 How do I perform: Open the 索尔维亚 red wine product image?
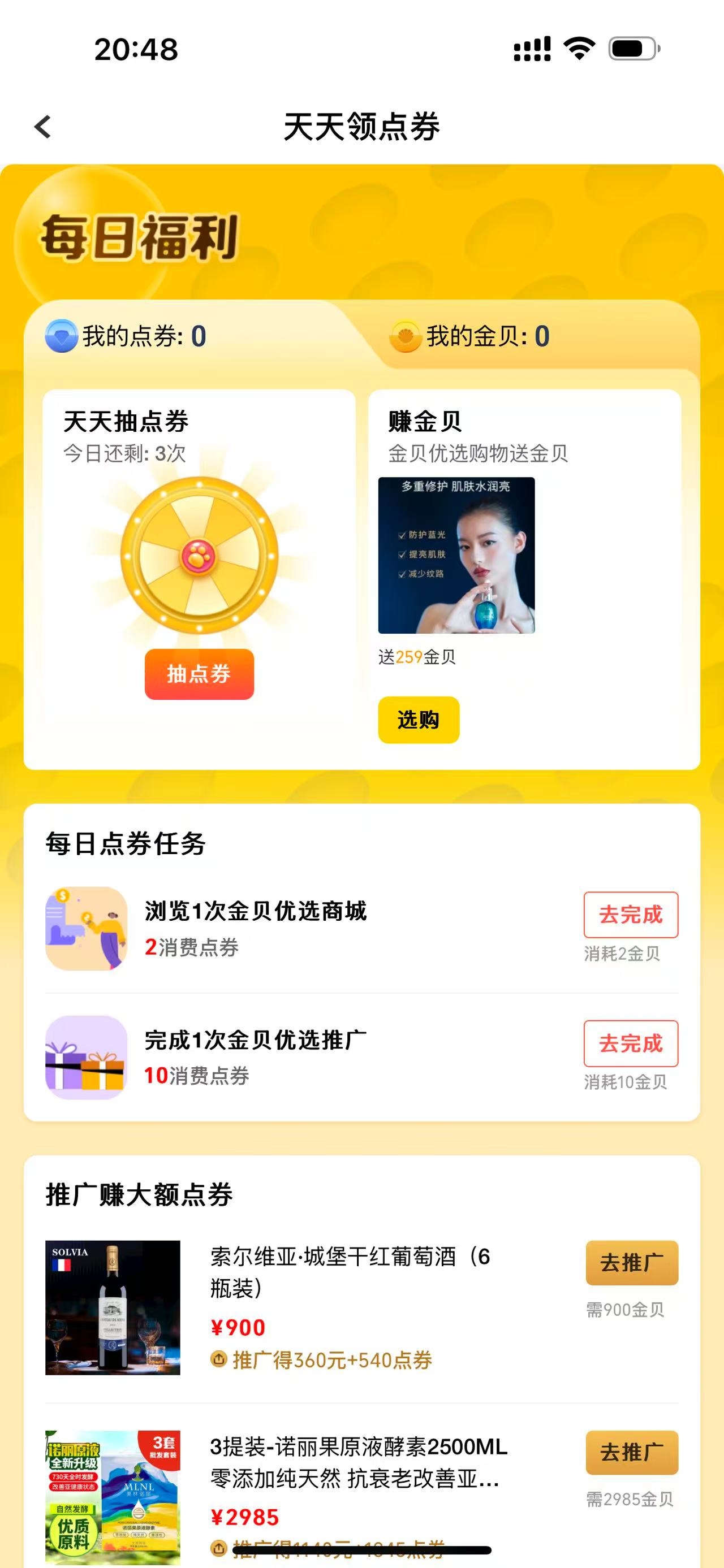click(x=113, y=1307)
